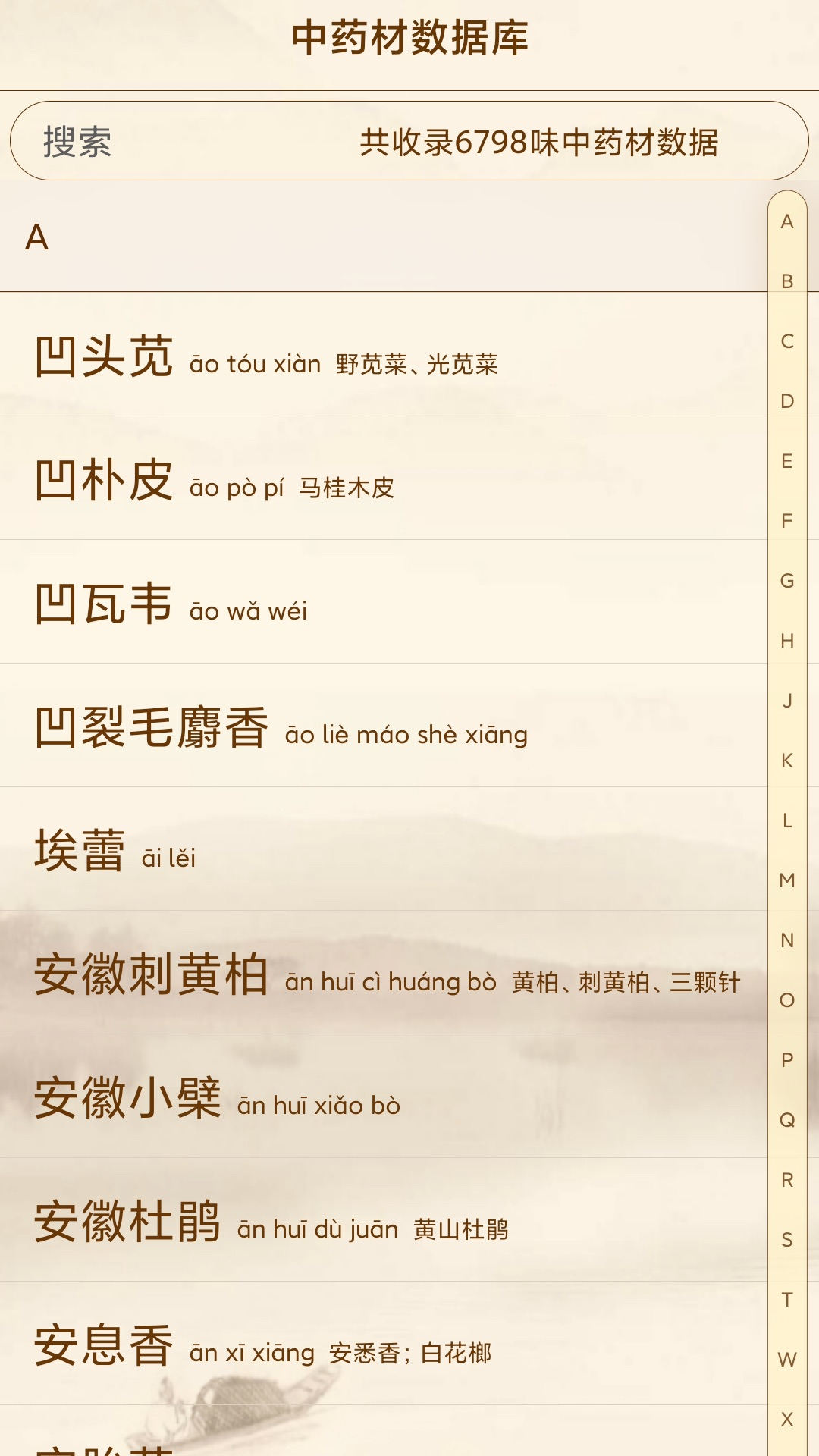819x1456 pixels.
Task: Jump to section C in the index
Action: [x=786, y=337]
